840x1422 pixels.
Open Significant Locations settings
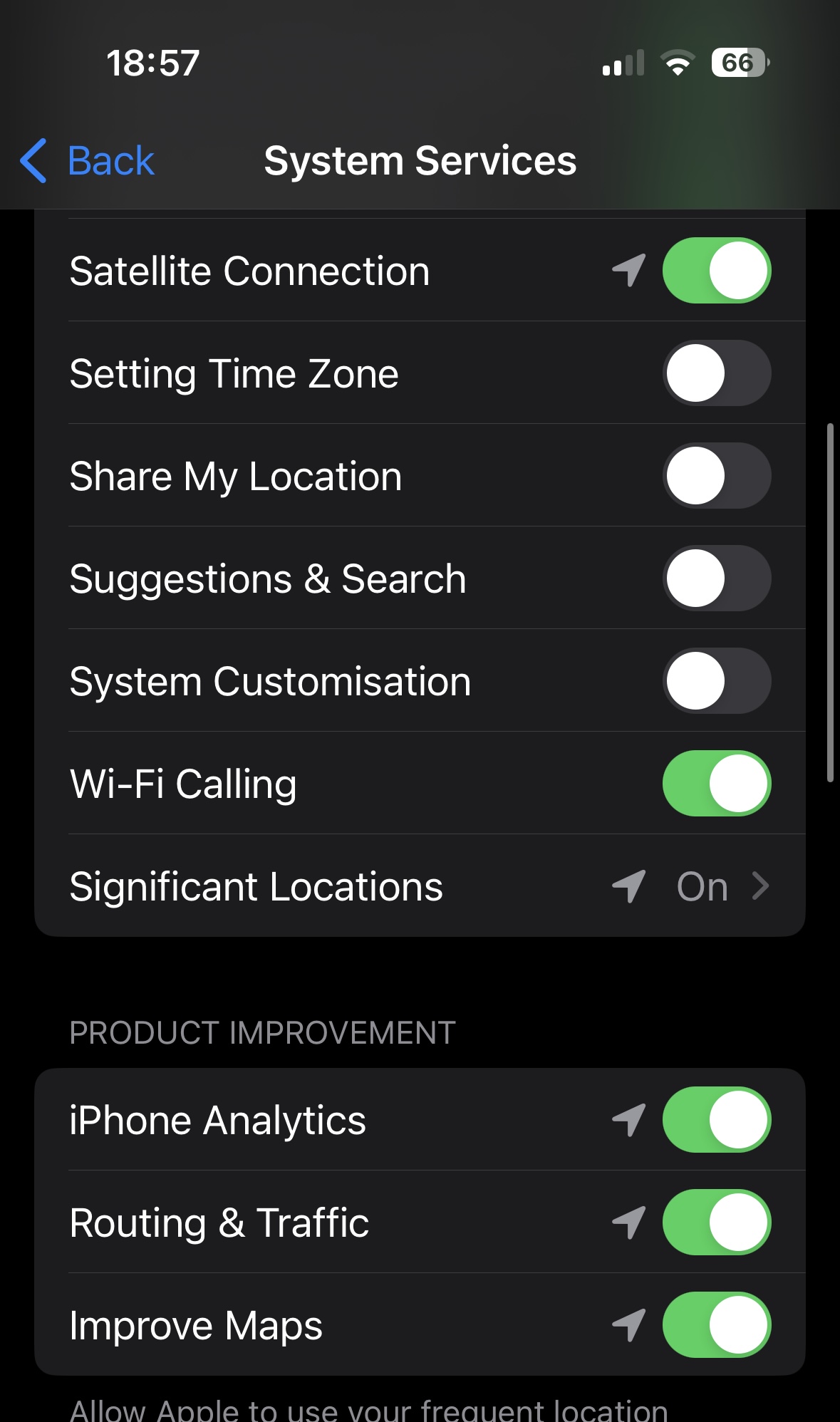pyautogui.click(x=419, y=886)
